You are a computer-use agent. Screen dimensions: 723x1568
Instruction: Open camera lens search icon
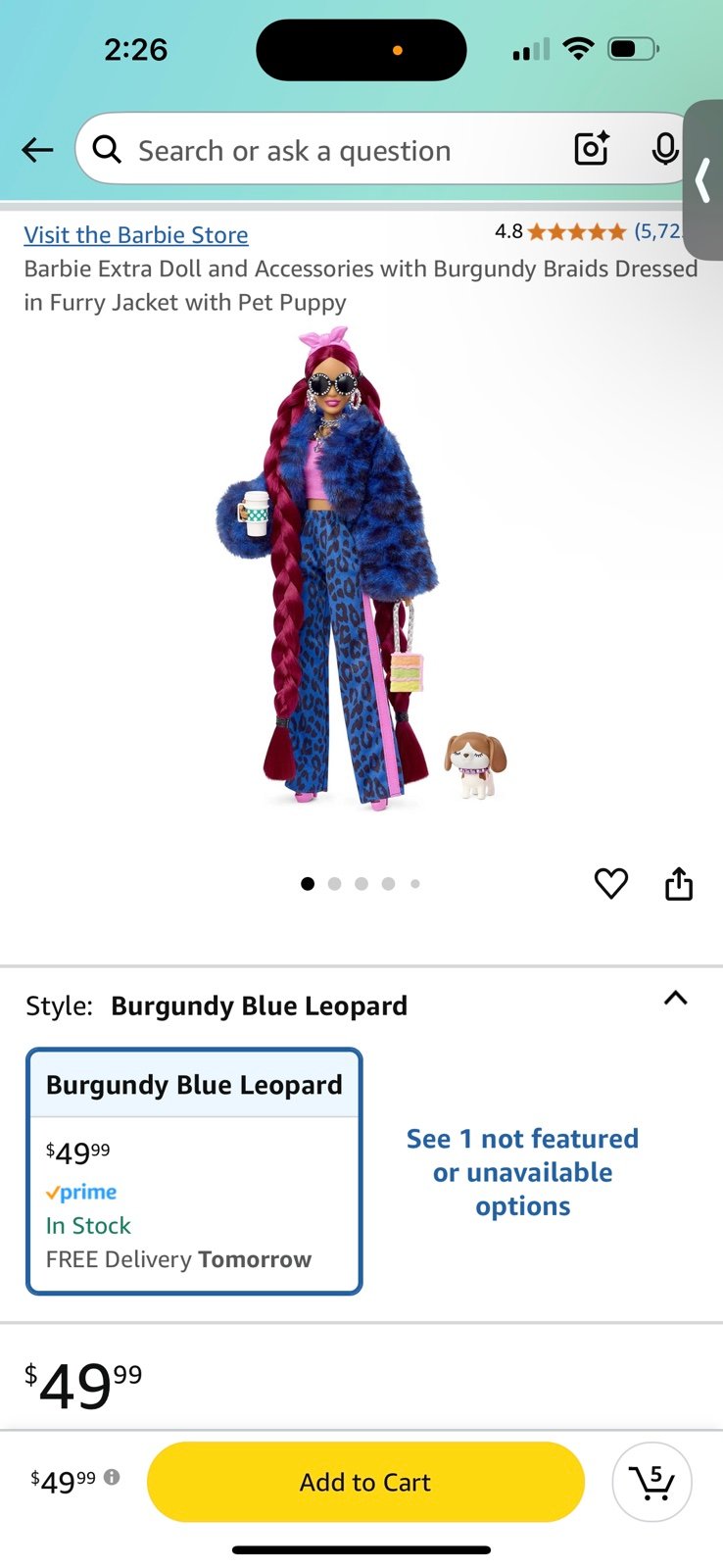click(x=592, y=149)
